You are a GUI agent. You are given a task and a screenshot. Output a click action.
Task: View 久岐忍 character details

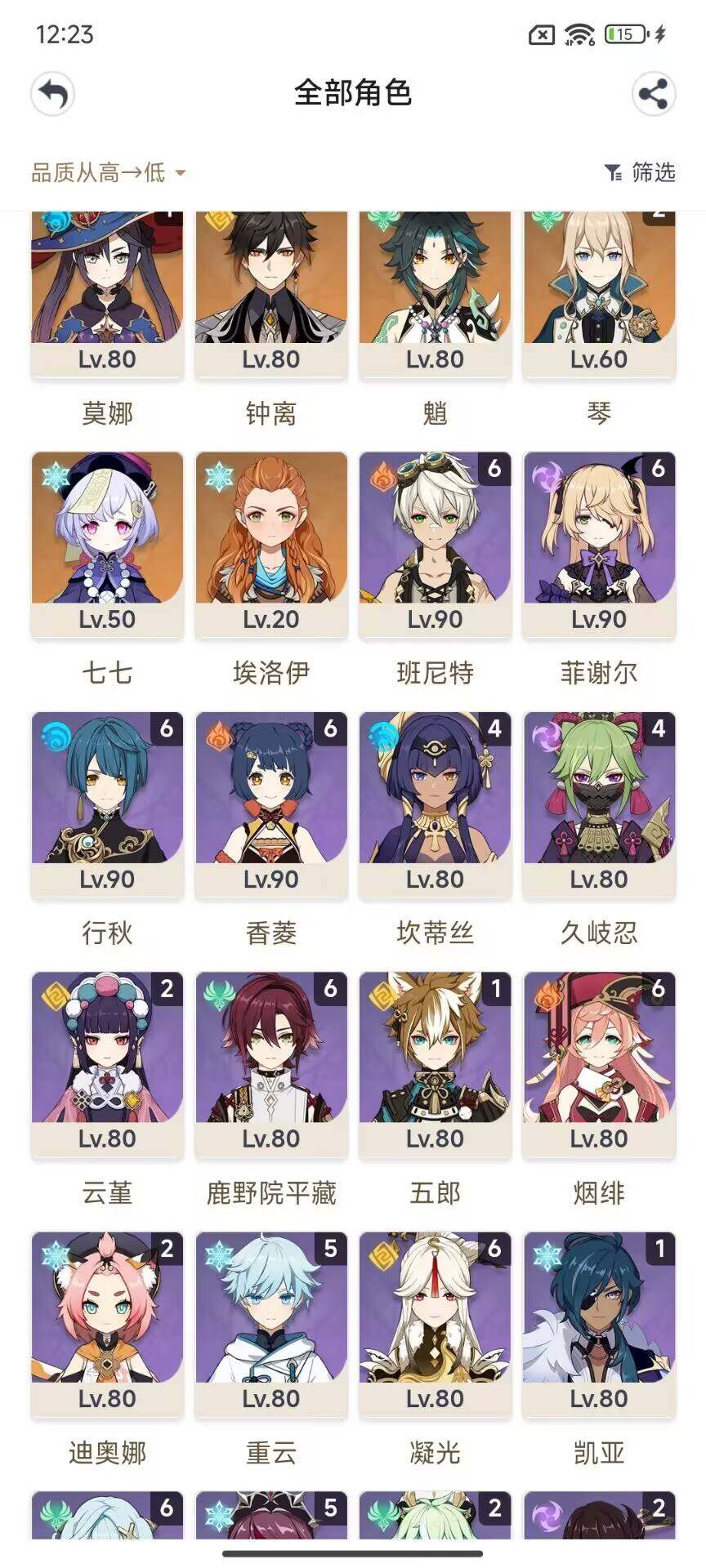599,803
